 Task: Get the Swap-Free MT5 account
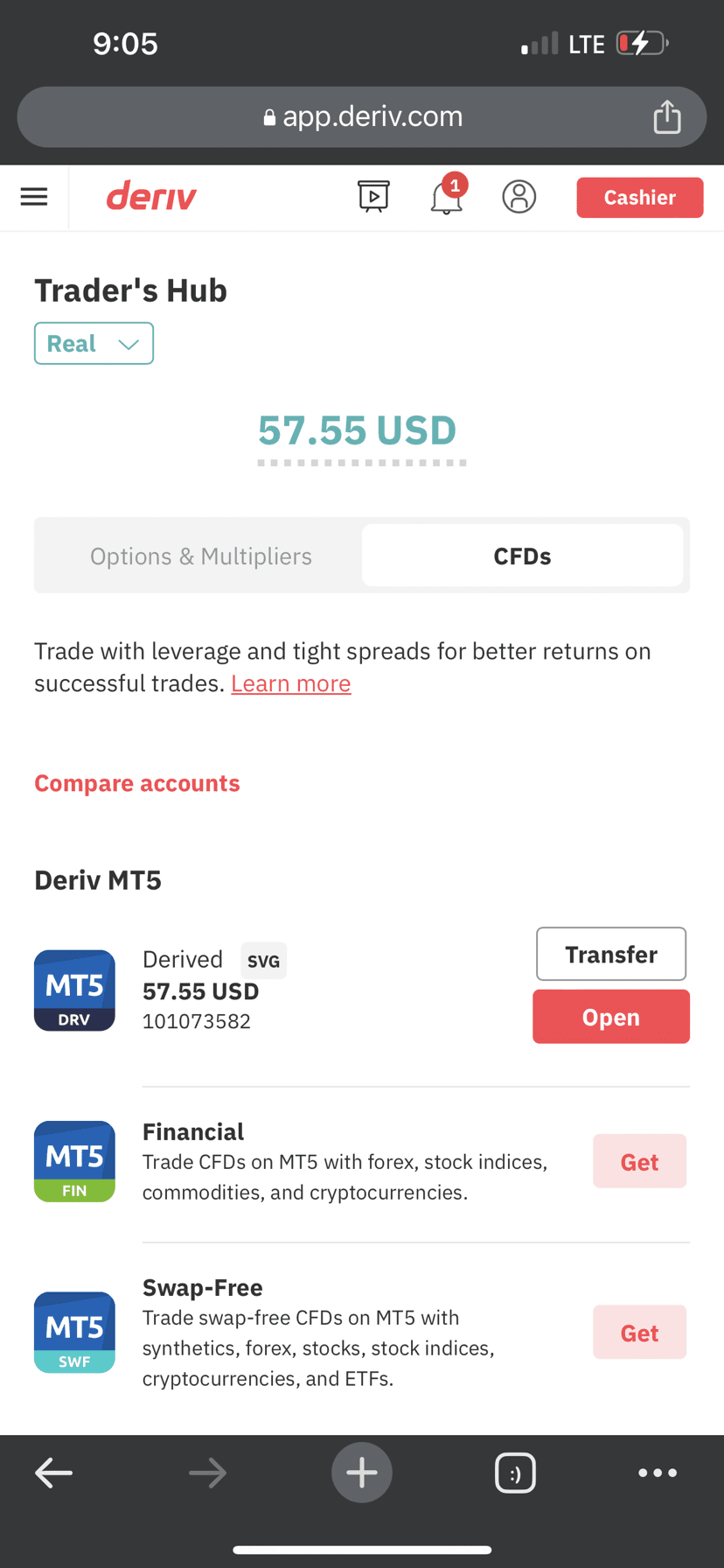[x=639, y=1332]
